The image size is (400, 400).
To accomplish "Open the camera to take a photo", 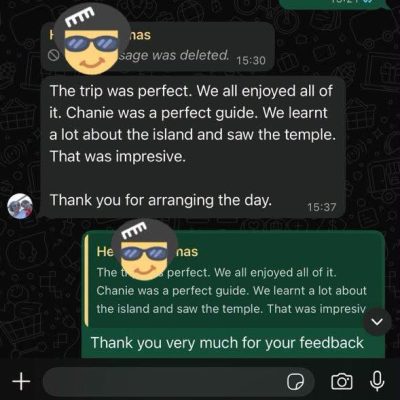I will [x=342, y=381].
